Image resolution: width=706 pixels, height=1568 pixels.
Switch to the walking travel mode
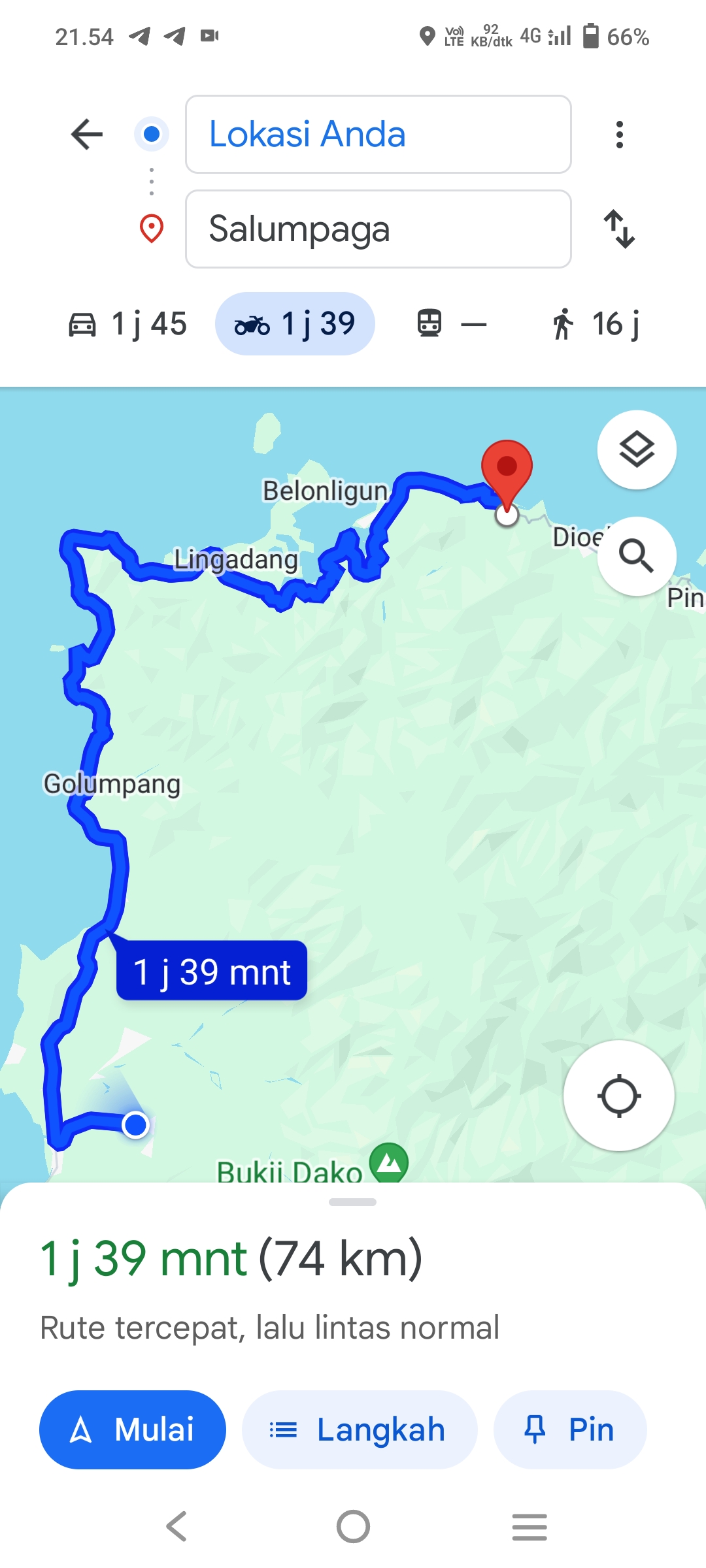(x=595, y=324)
